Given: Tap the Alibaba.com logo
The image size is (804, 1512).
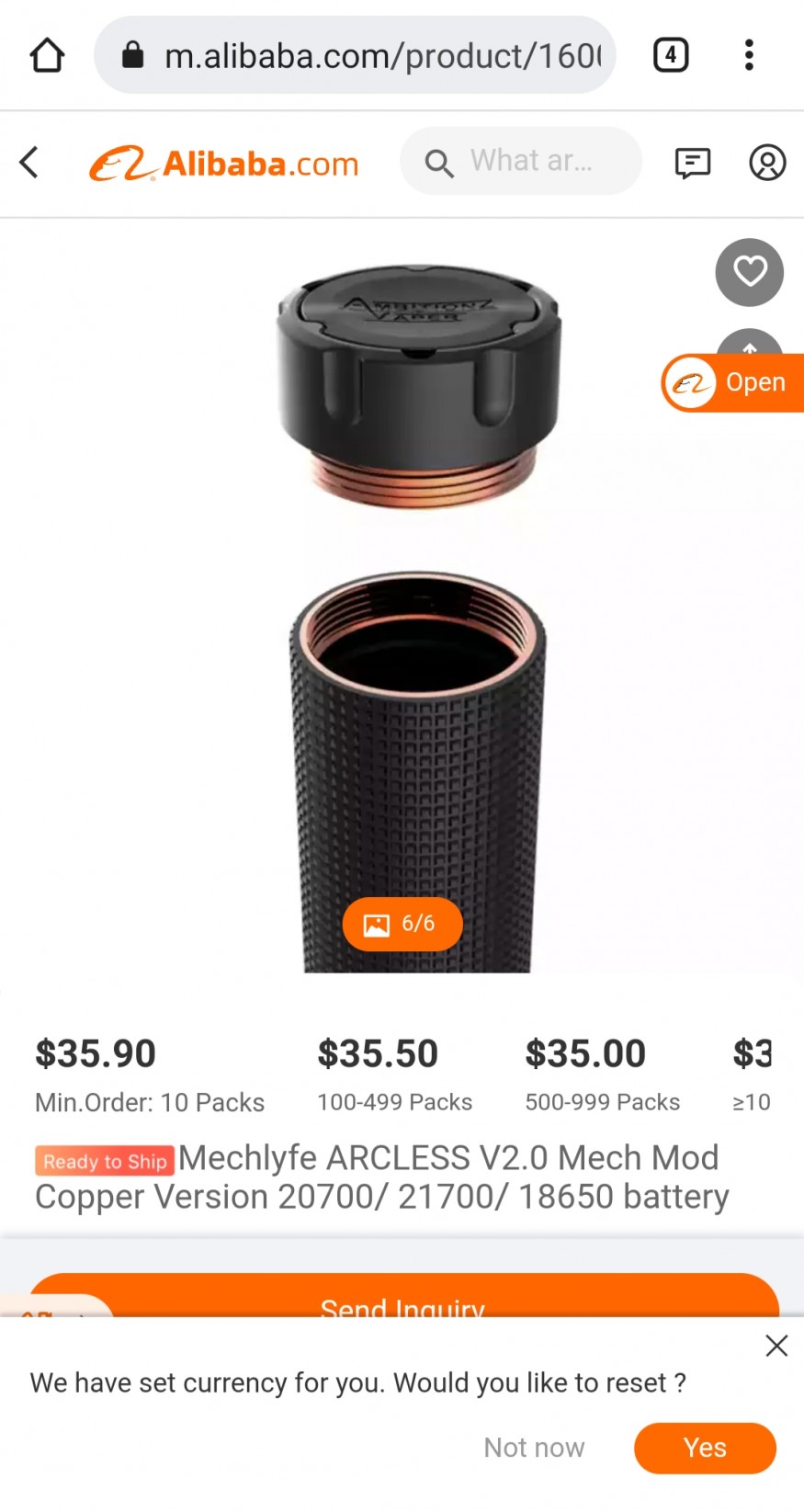Looking at the screenshot, I should 224,164.
